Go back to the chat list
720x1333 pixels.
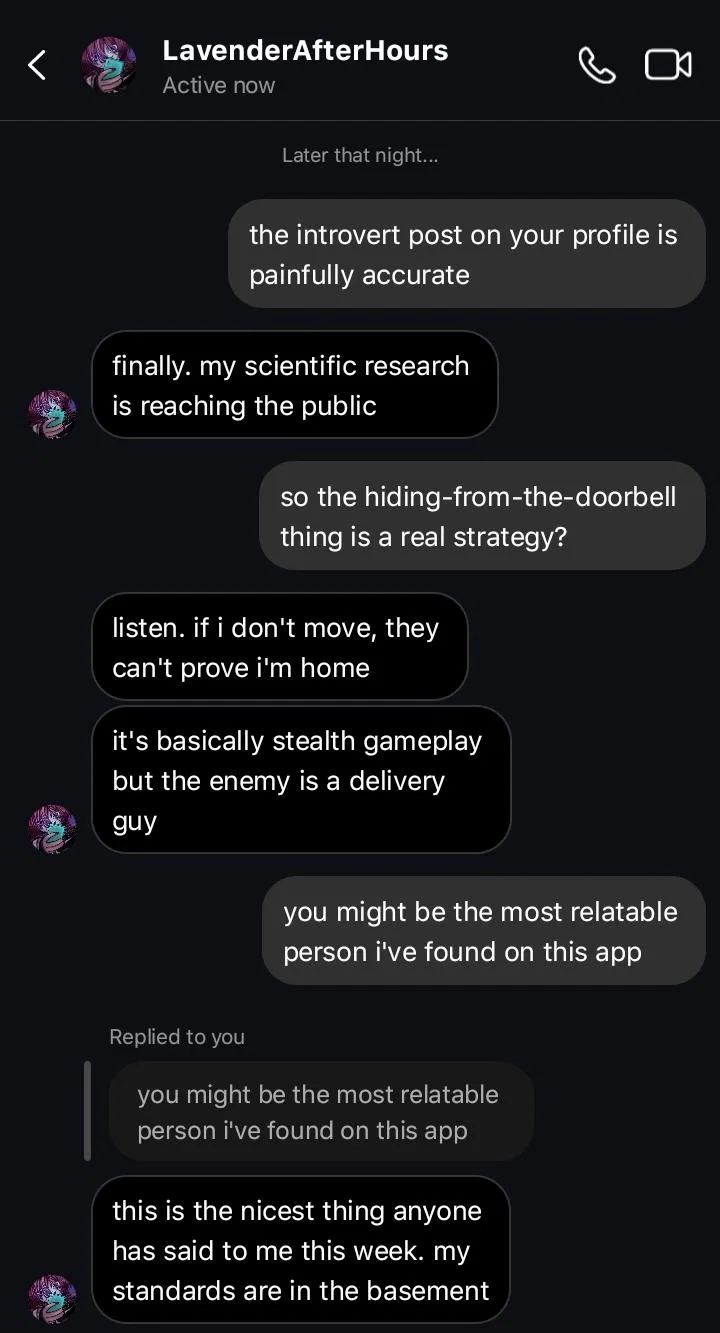point(37,66)
